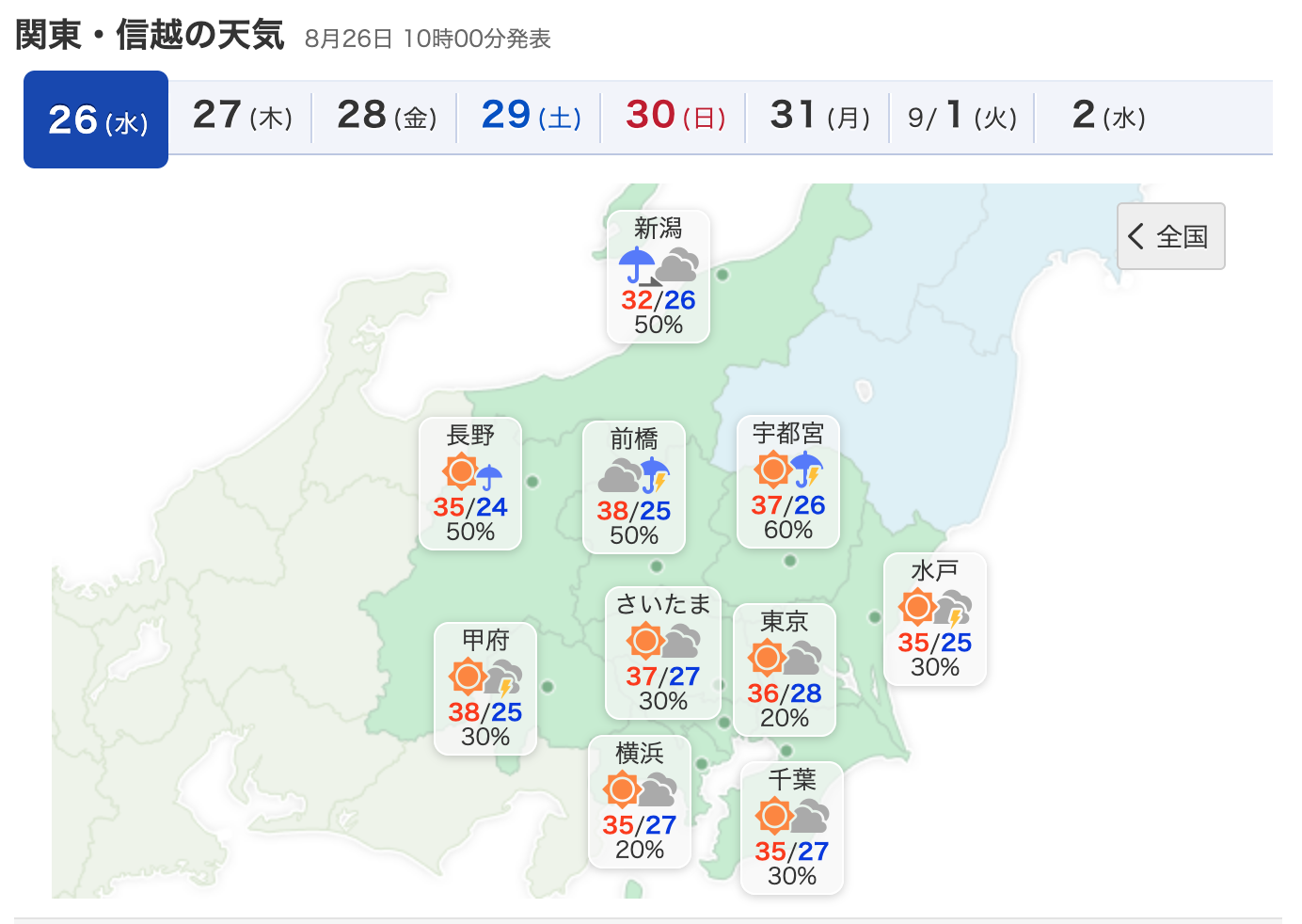Open the 千葉 weather card

click(x=792, y=828)
